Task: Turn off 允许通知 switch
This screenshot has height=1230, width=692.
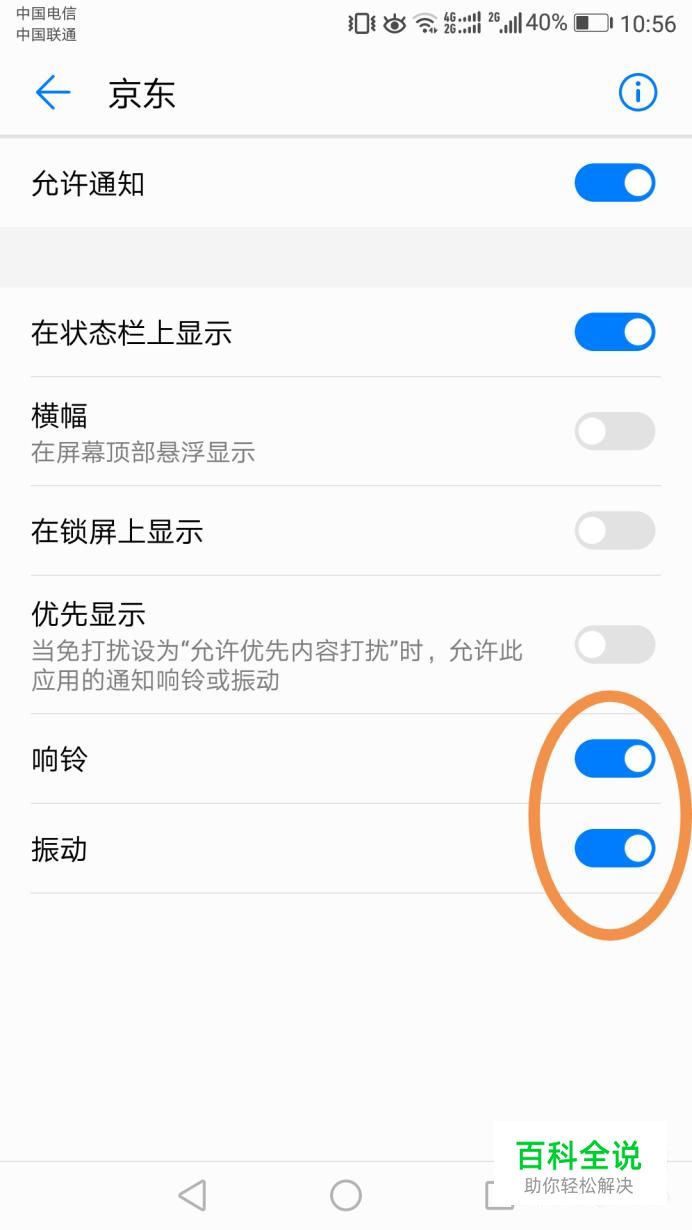Action: [615, 183]
